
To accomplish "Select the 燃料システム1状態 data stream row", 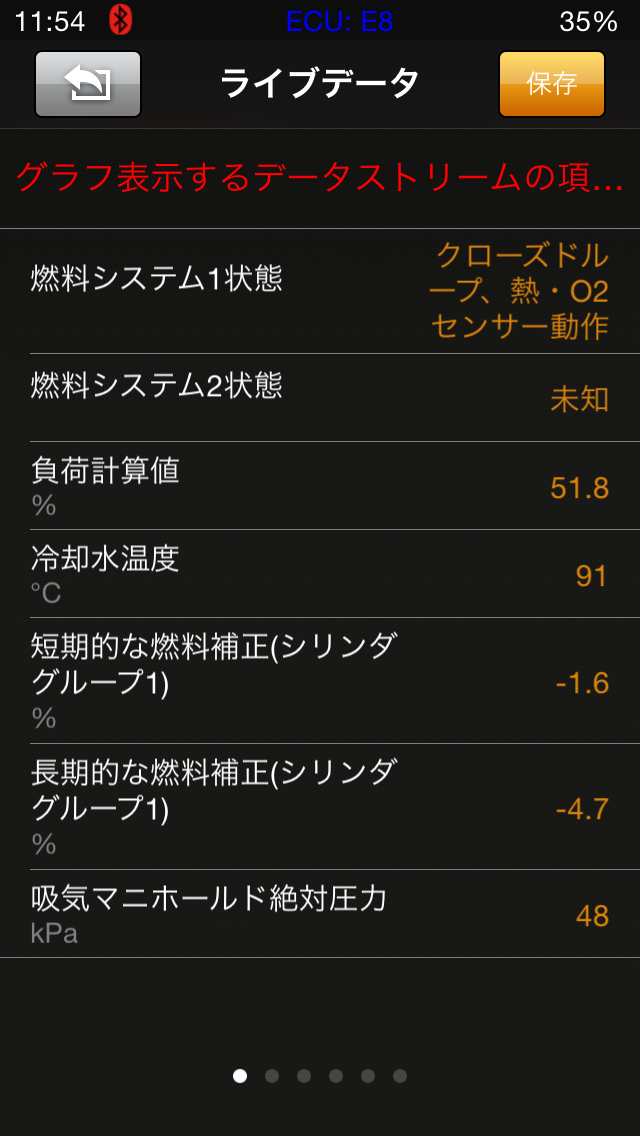I will [320, 291].
